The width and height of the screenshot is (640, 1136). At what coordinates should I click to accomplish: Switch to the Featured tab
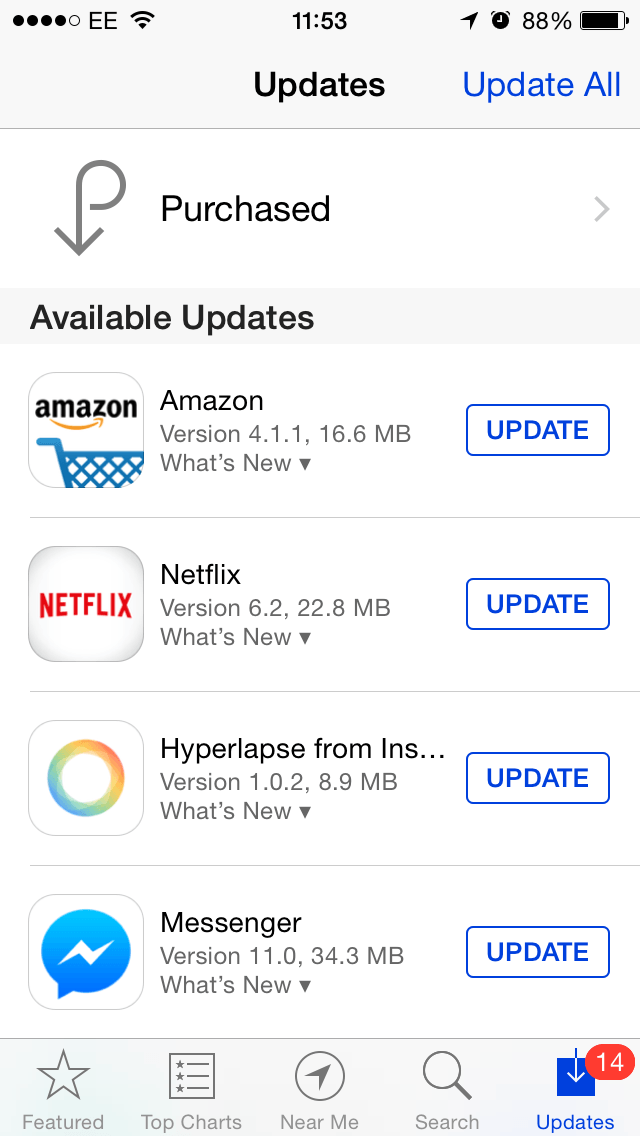(63, 1088)
